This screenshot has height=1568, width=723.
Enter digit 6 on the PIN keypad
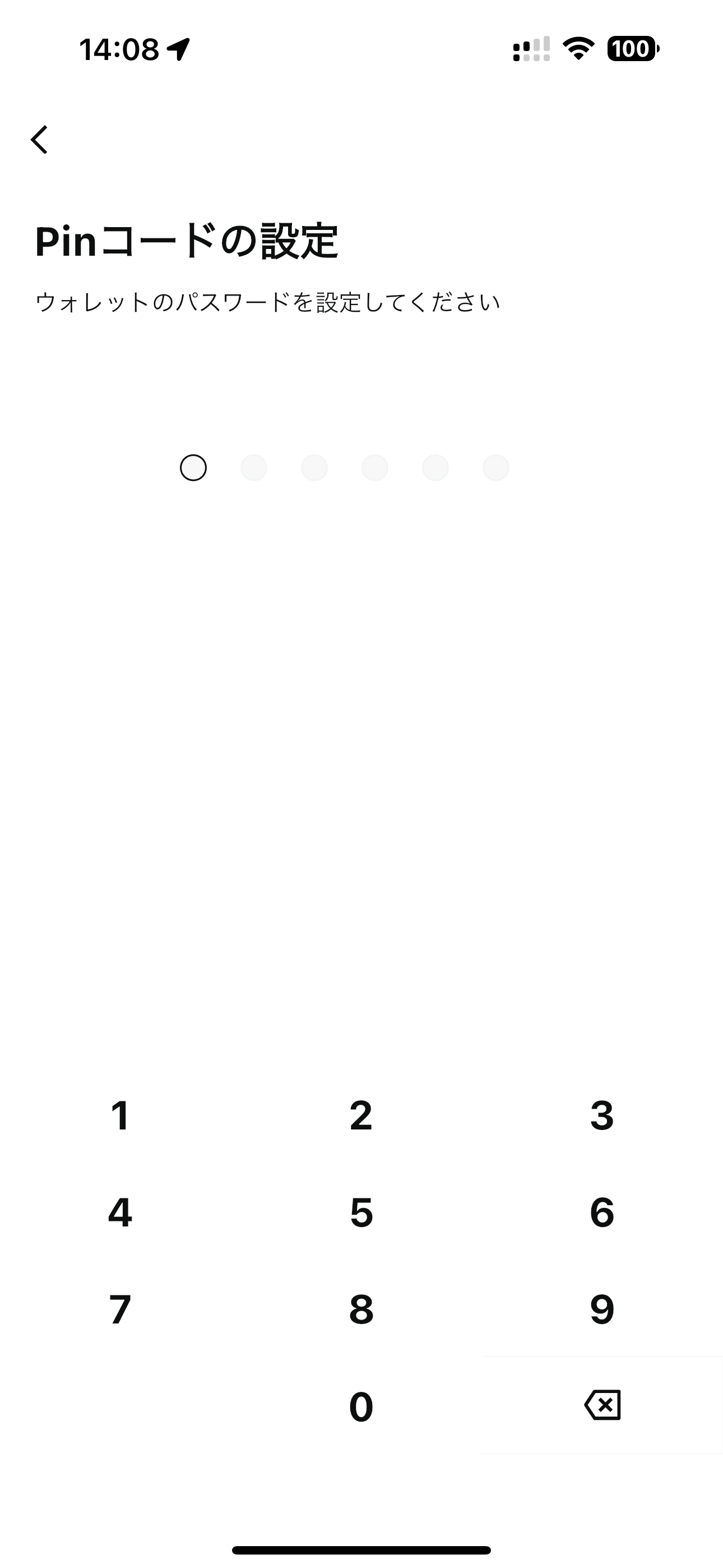coord(602,1212)
